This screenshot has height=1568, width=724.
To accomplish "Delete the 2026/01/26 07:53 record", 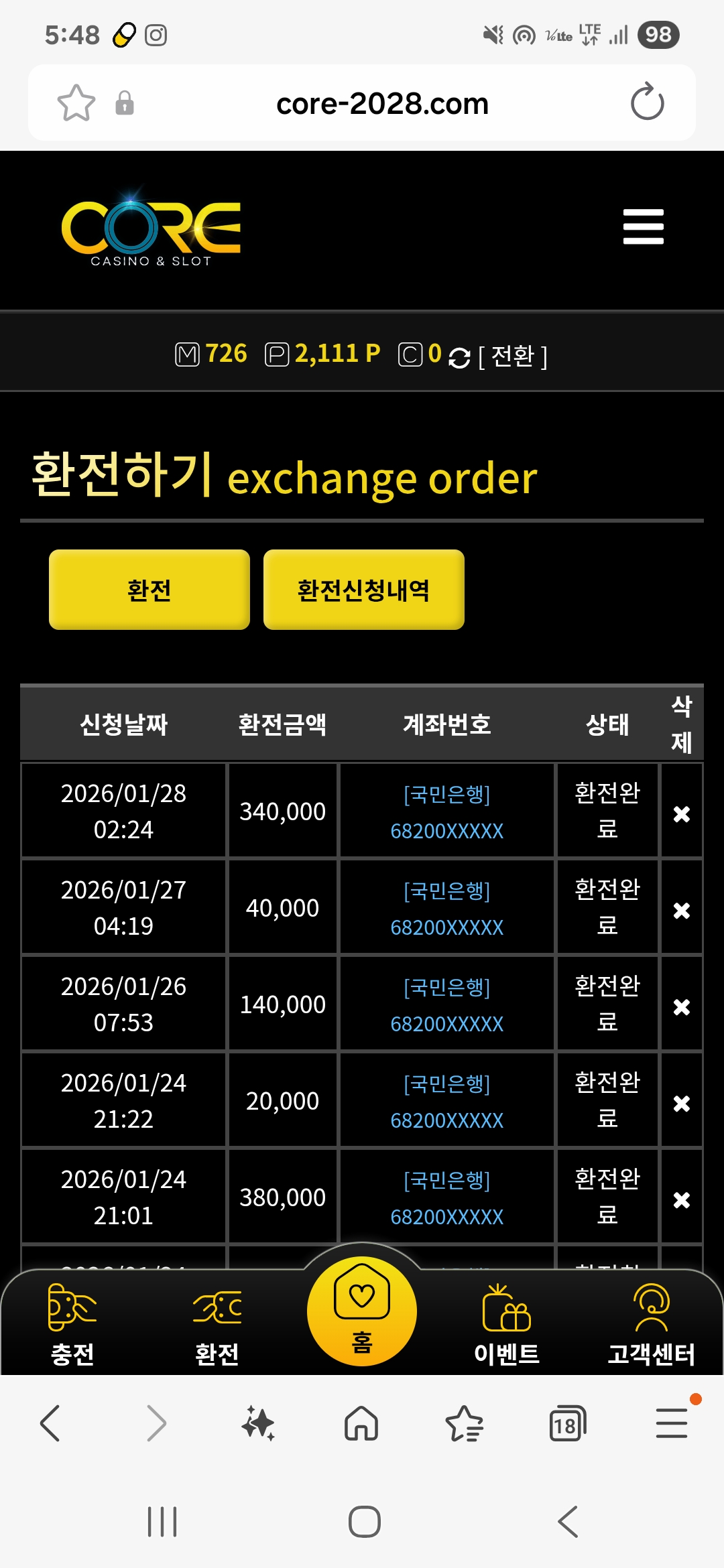I will point(681,1006).
